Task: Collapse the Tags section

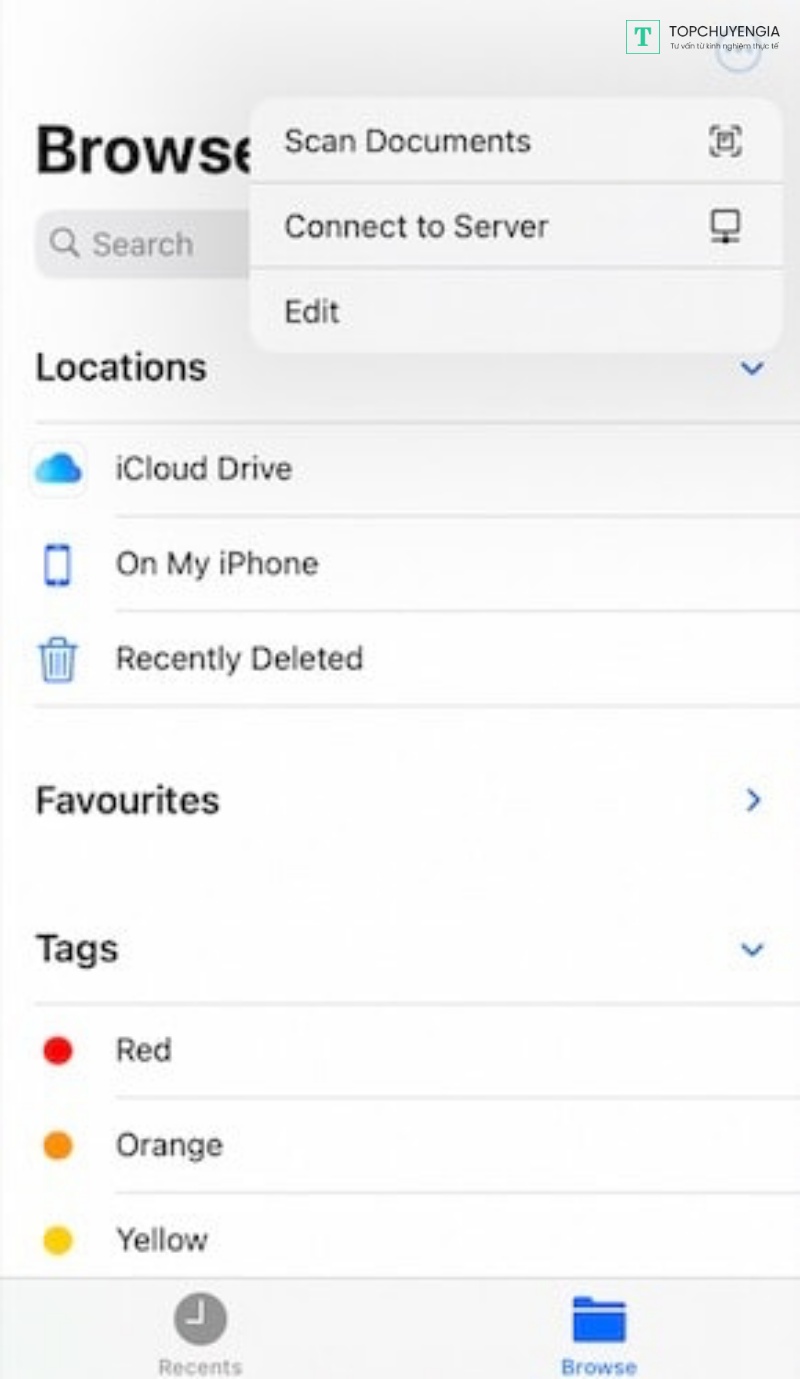Action: 751,949
